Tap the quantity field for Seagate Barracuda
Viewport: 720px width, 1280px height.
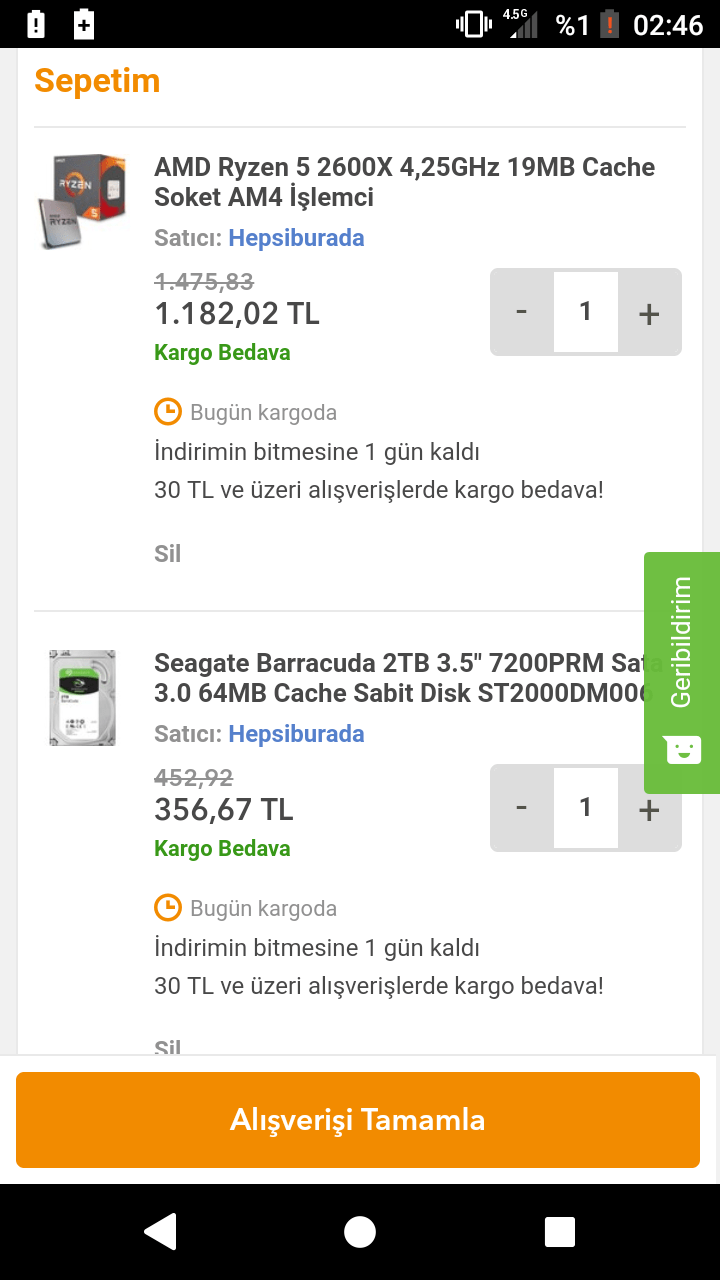[x=585, y=808]
